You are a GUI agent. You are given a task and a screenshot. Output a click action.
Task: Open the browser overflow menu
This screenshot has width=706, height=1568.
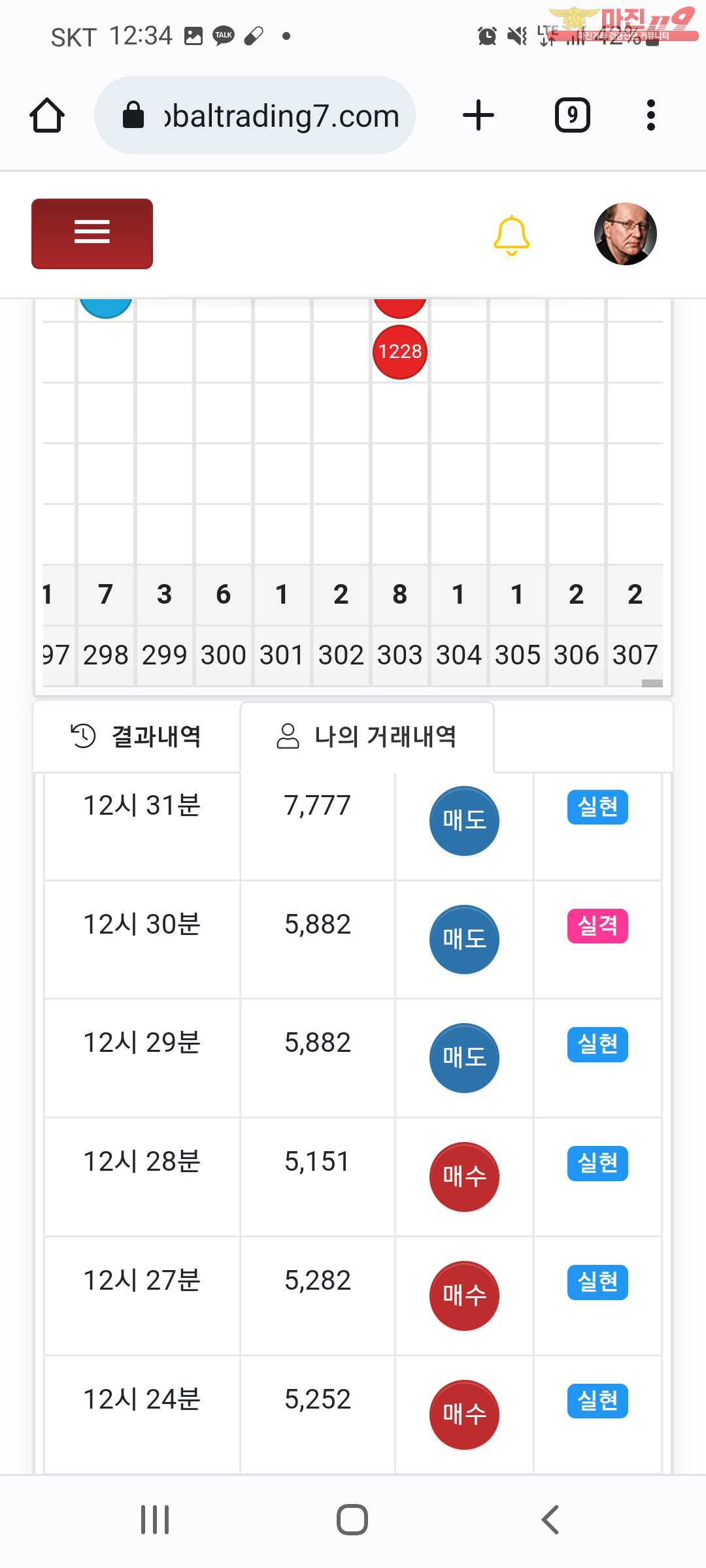click(650, 116)
